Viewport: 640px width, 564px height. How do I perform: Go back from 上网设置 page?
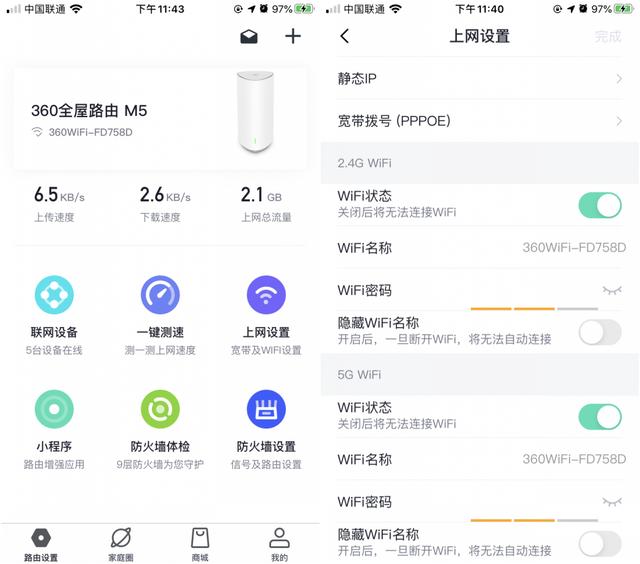(344, 36)
